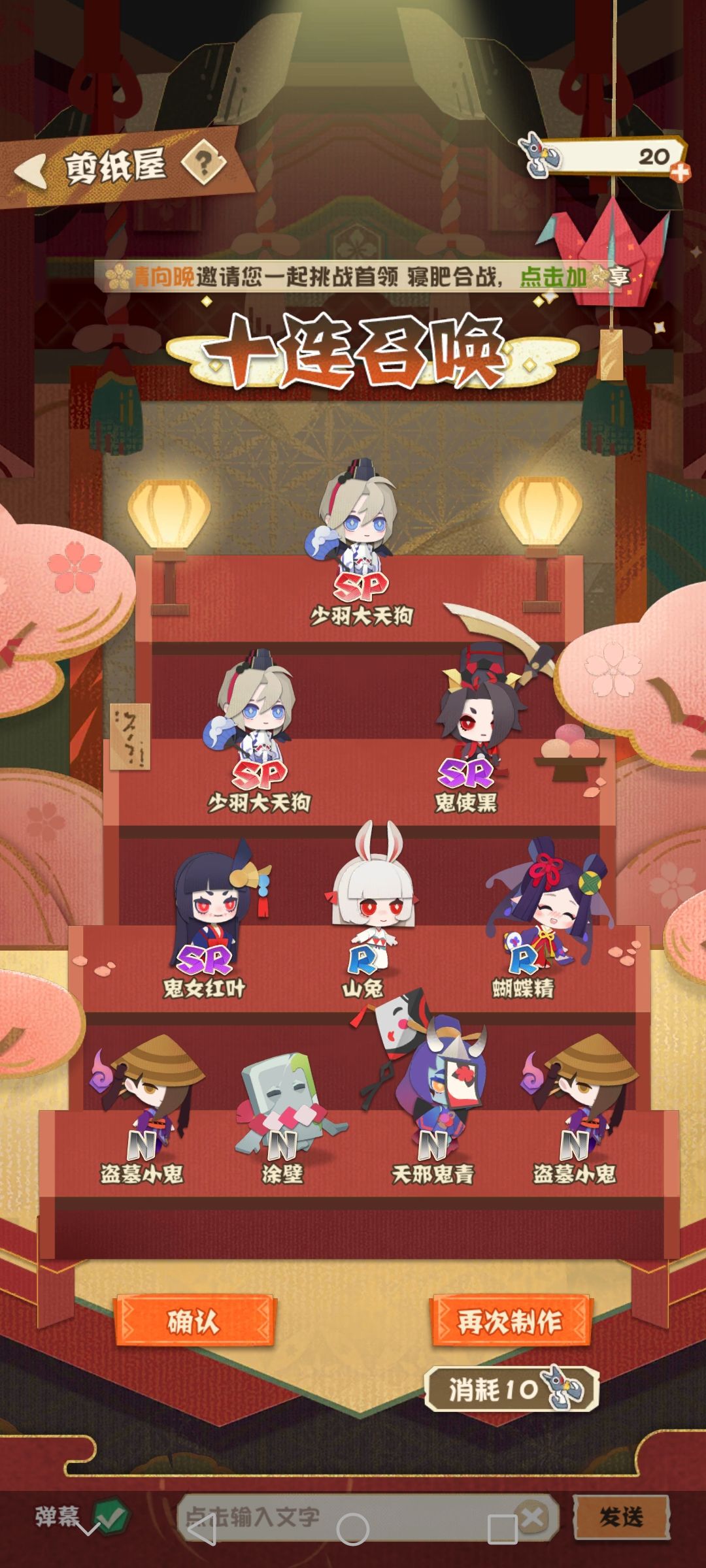Screen dimensions: 706x1568
Task: Tap the system back navigation button
Action: 201,1529
